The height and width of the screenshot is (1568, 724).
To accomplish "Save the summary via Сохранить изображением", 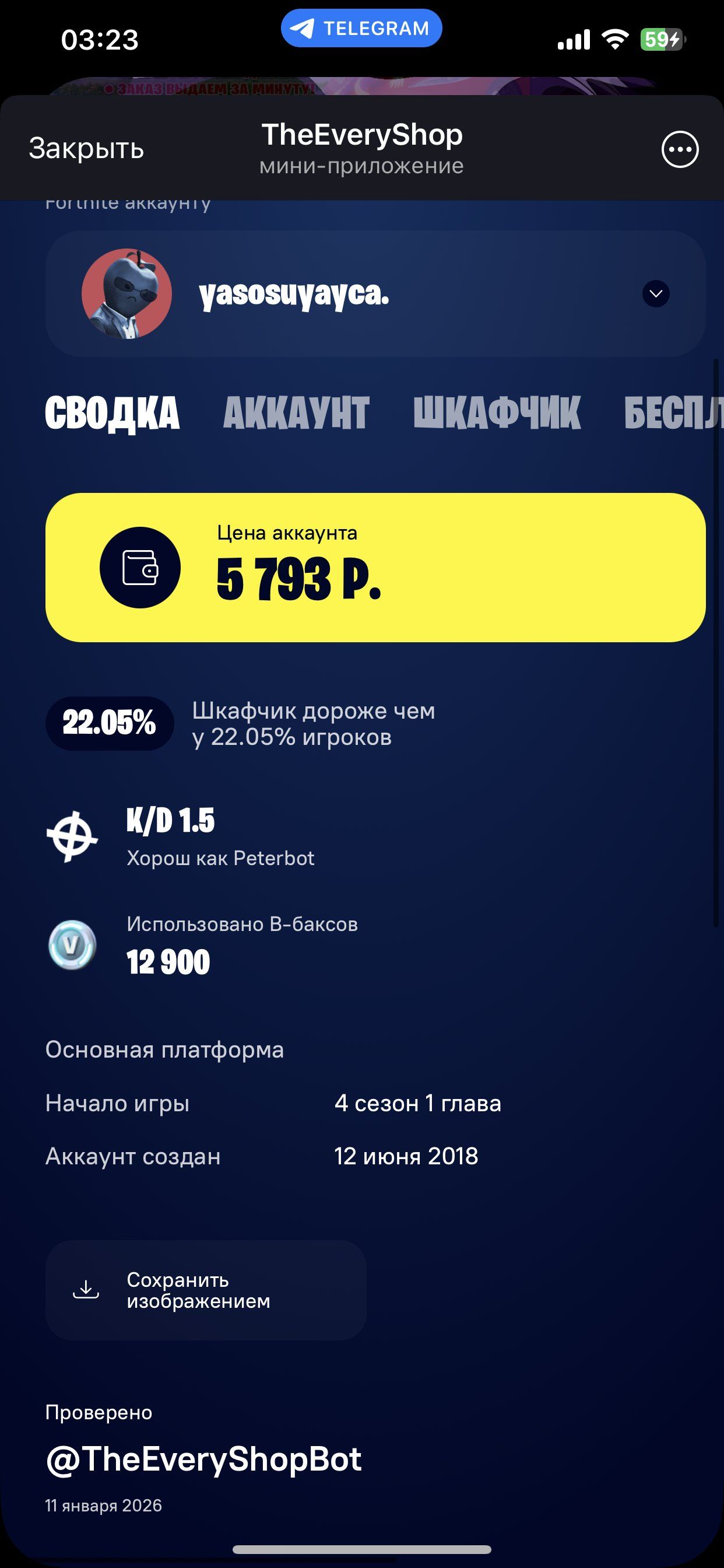I will pyautogui.click(x=206, y=1290).
